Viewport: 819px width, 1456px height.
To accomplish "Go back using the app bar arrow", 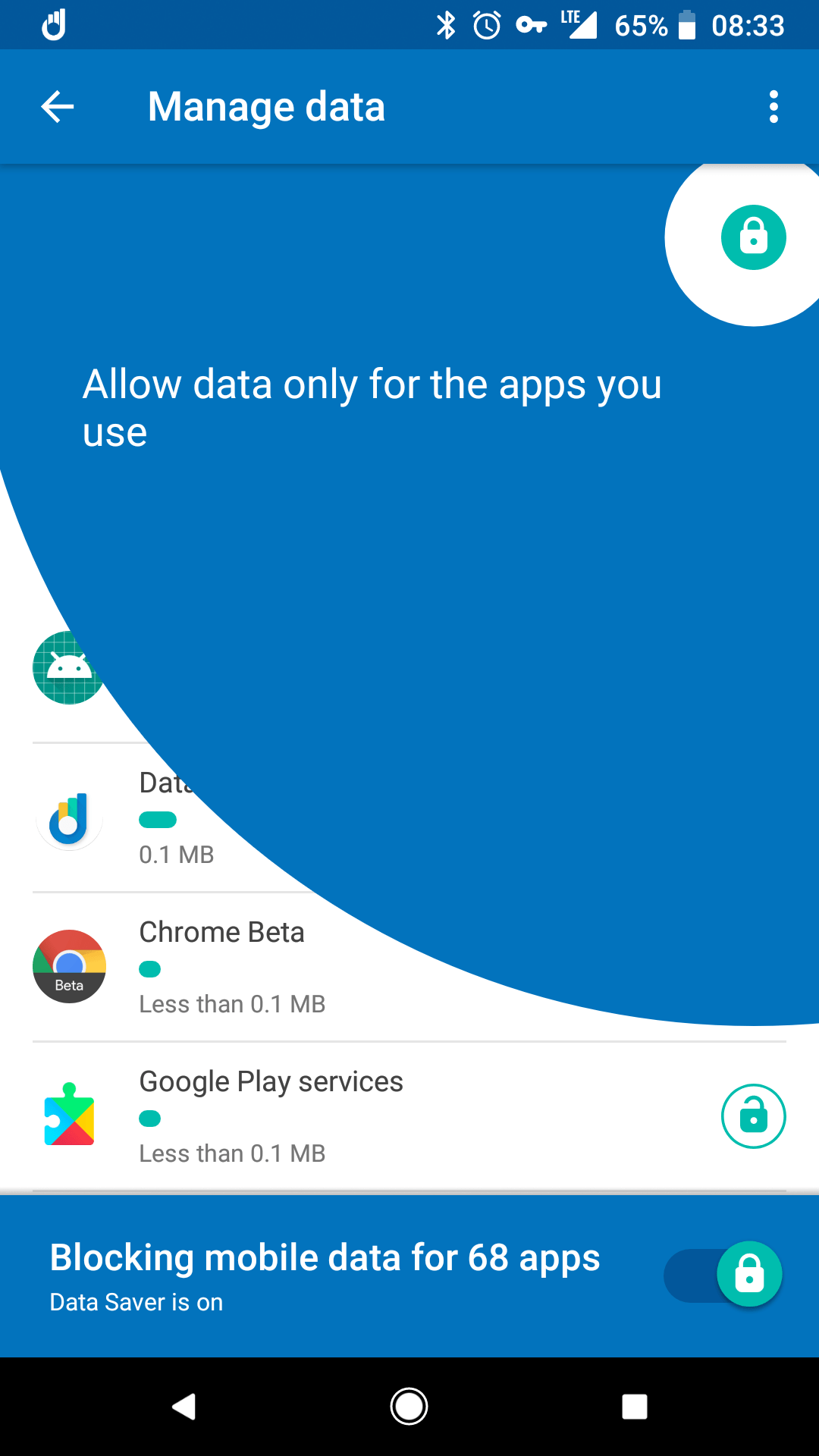I will tap(58, 106).
